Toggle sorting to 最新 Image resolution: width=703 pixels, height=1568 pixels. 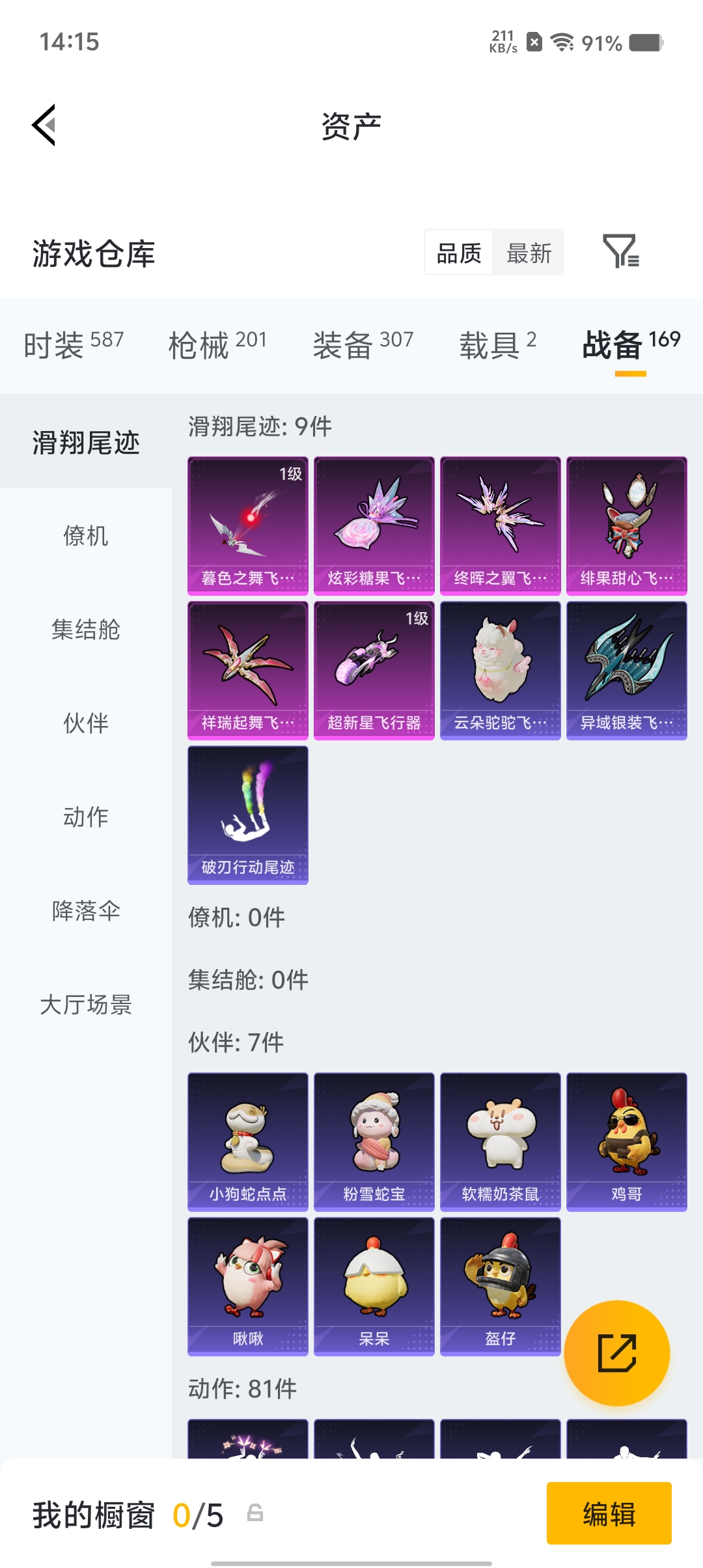(x=529, y=253)
